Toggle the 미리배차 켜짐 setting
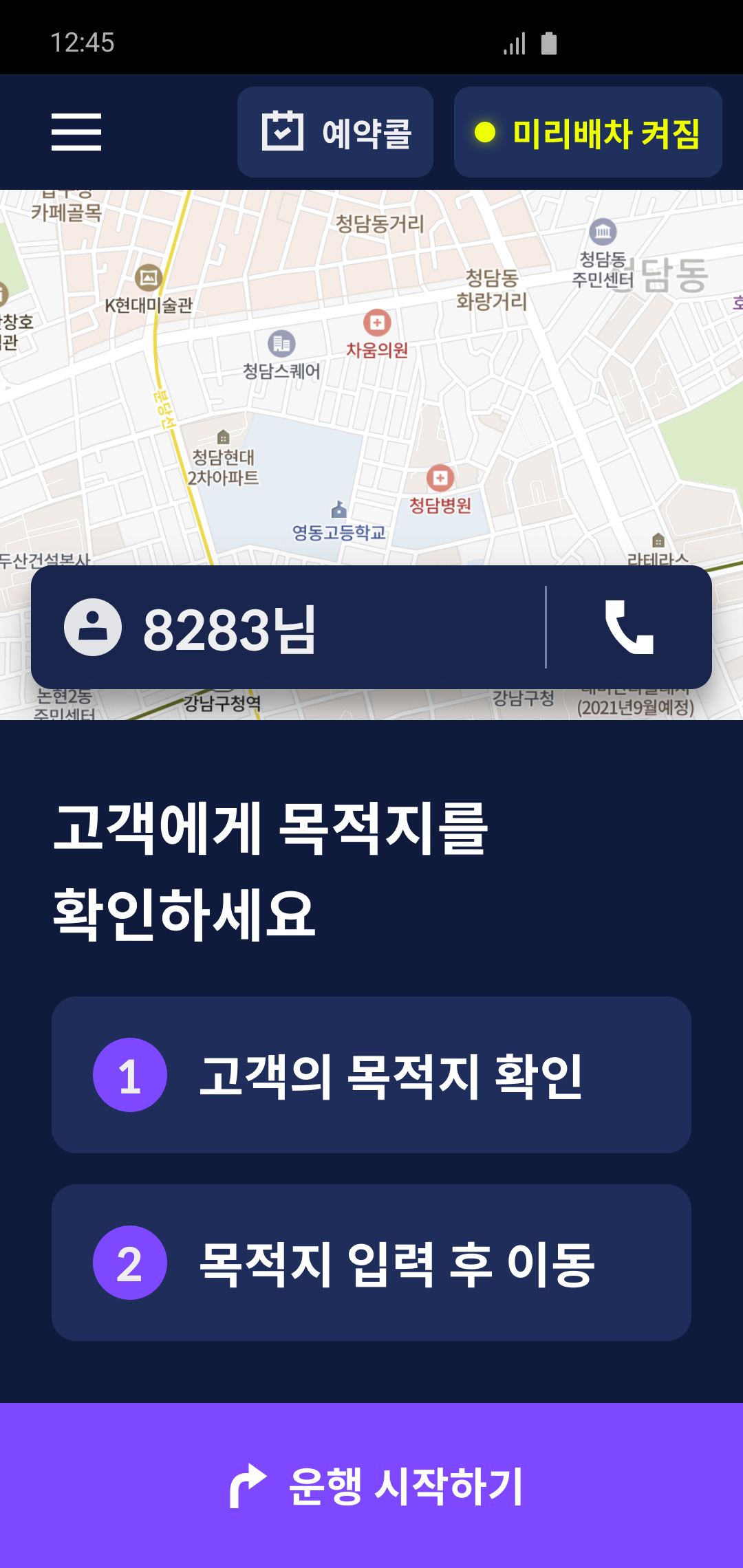This screenshot has width=743, height=1568. 588,132
